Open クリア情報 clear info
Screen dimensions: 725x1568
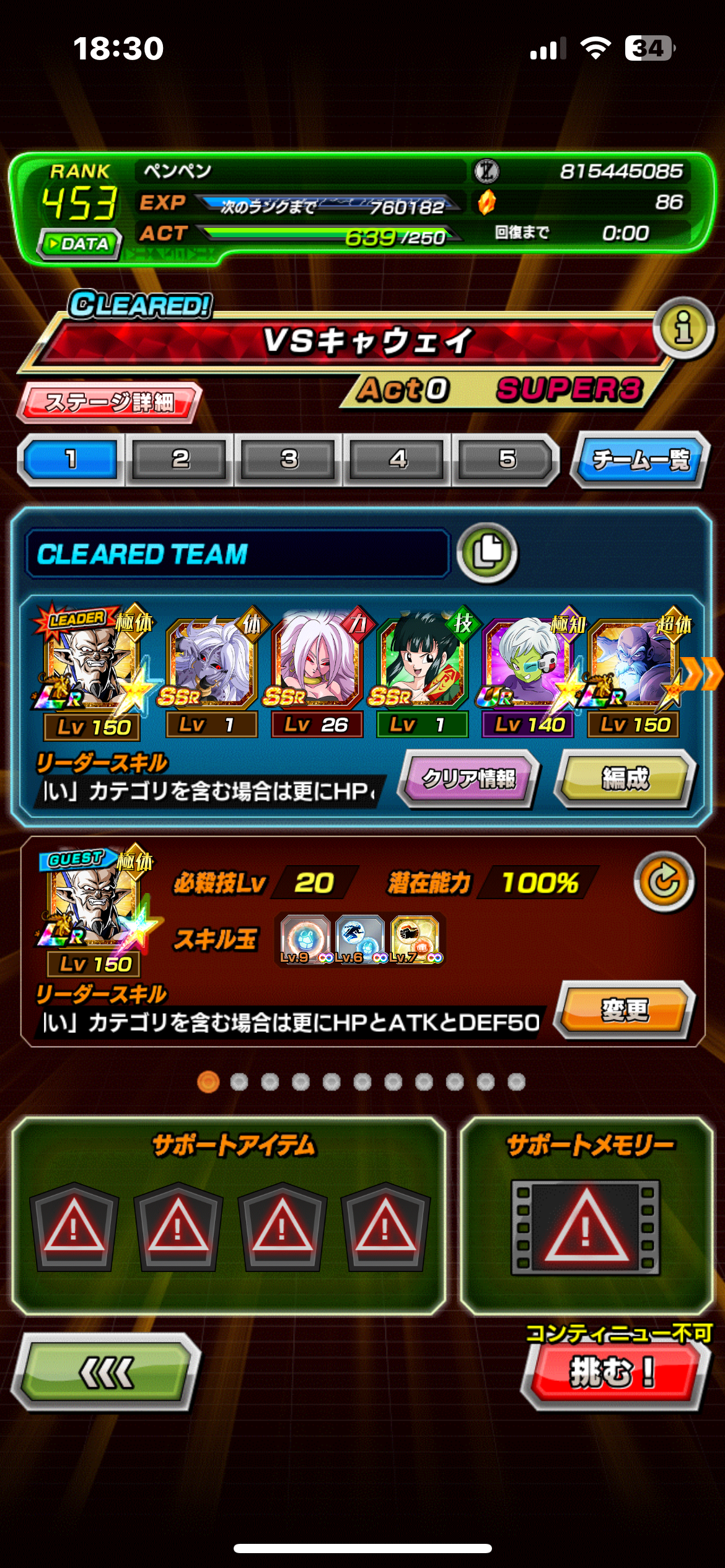click(x=468, y=778)
